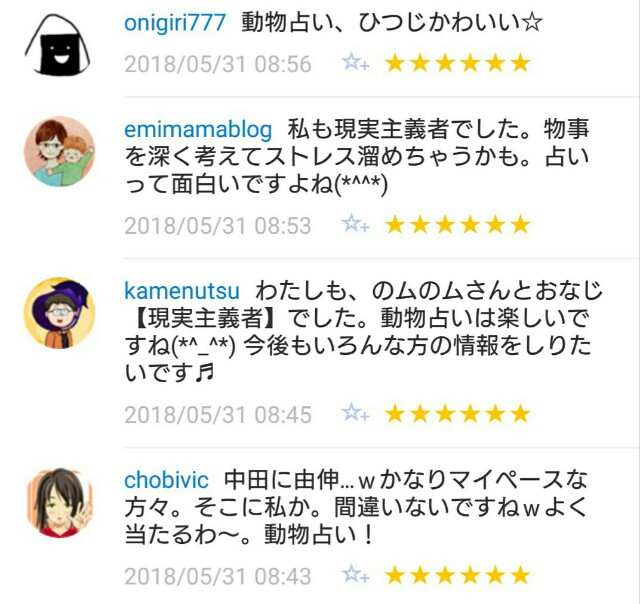The image size is (640, 604).
Task: Open emimamablog's profile picture
Action: 59,152
